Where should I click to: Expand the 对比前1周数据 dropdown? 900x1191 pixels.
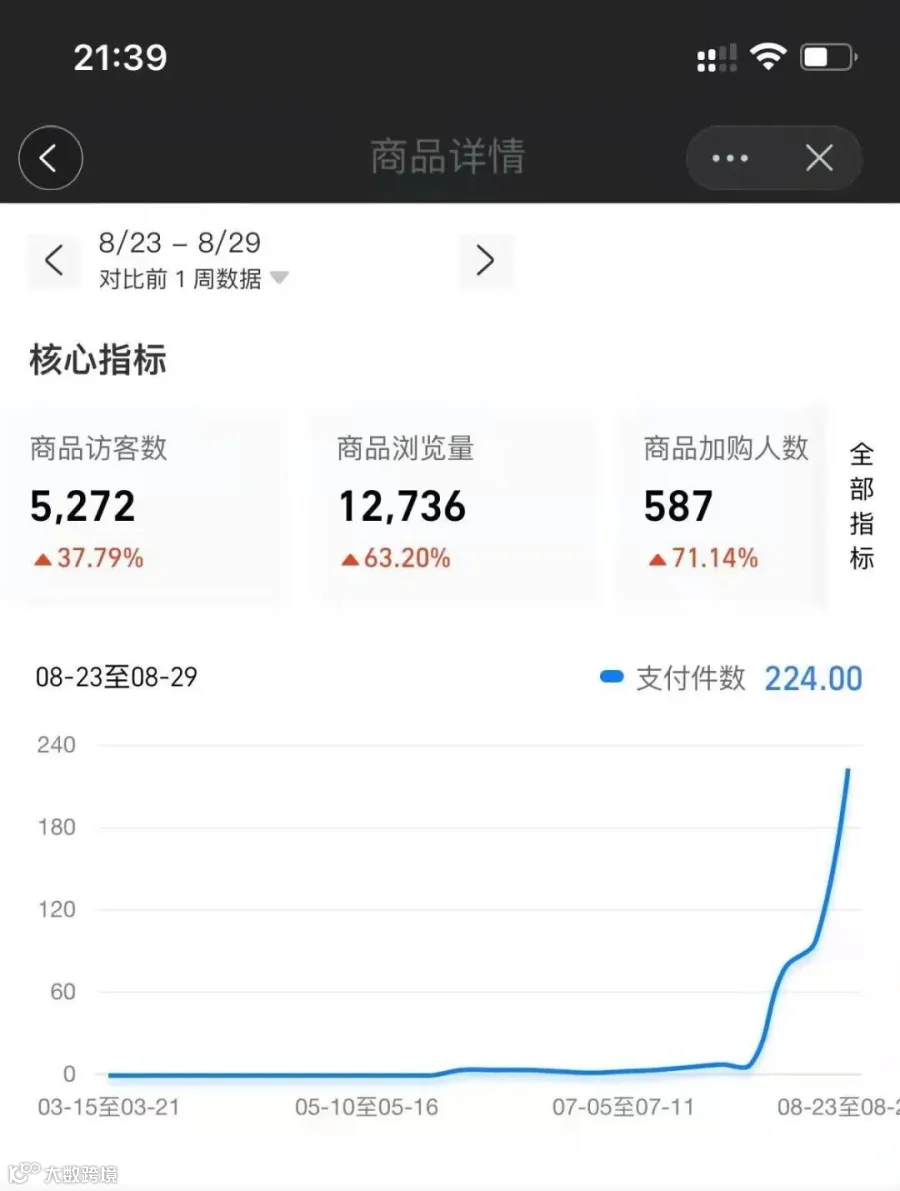[193, 279]
